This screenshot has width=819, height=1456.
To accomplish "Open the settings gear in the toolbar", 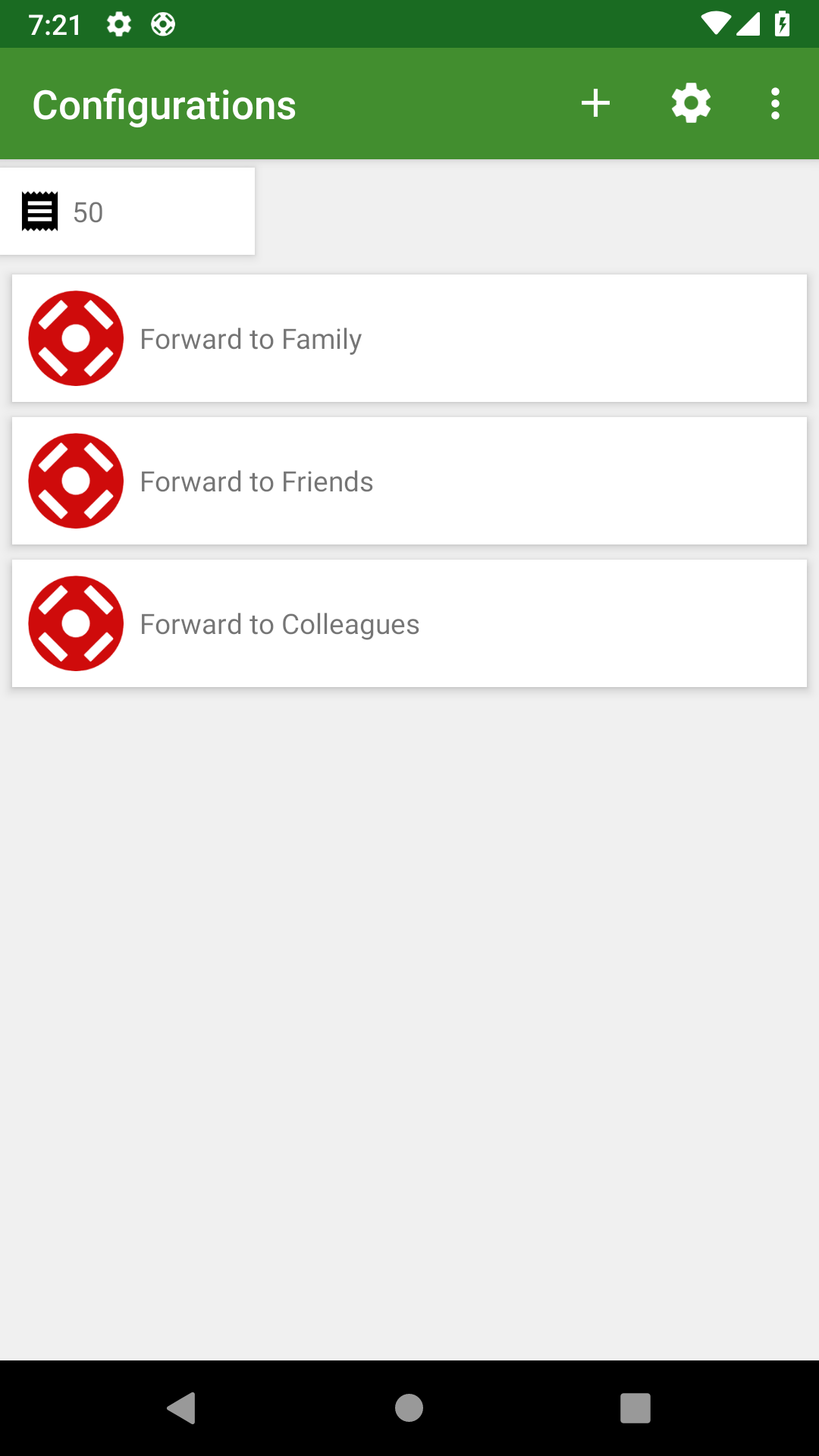I will pos(691,103).
